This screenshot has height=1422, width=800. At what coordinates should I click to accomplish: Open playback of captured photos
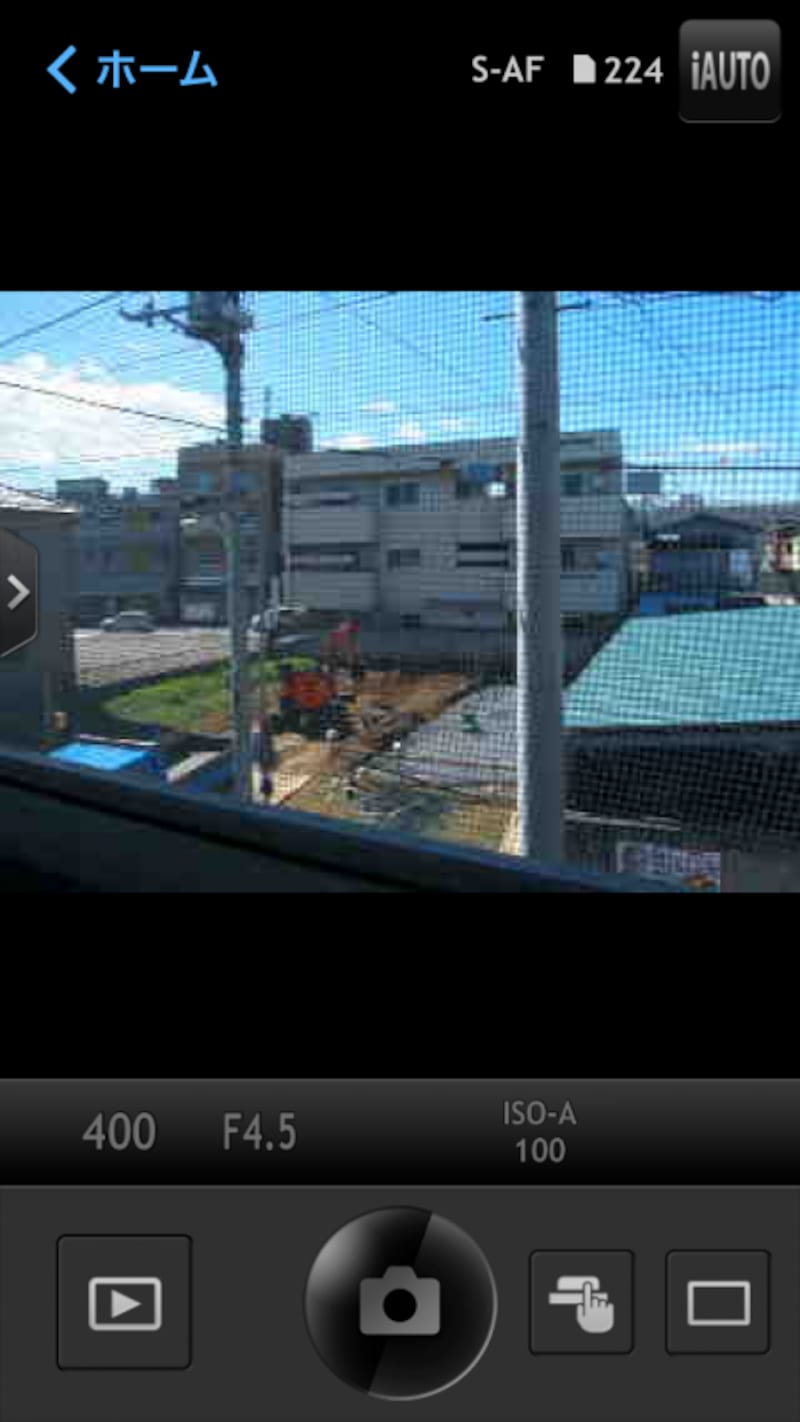tap(124, 1302)
